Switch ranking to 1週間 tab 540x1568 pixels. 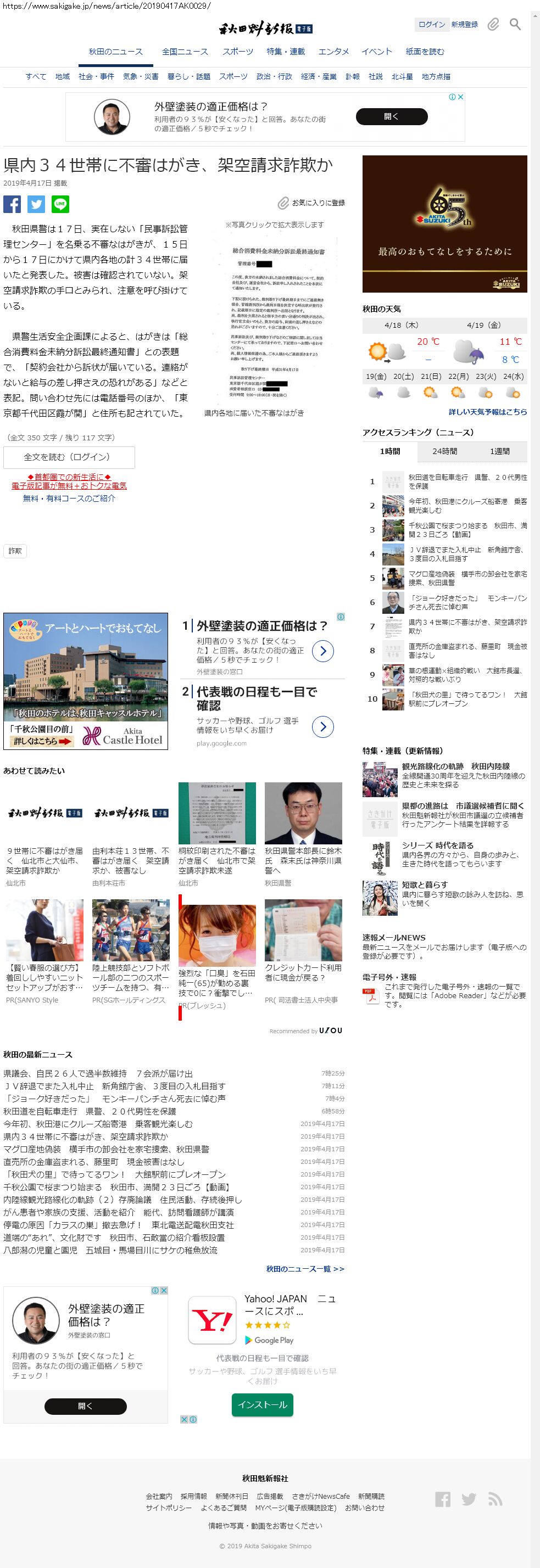500,451
